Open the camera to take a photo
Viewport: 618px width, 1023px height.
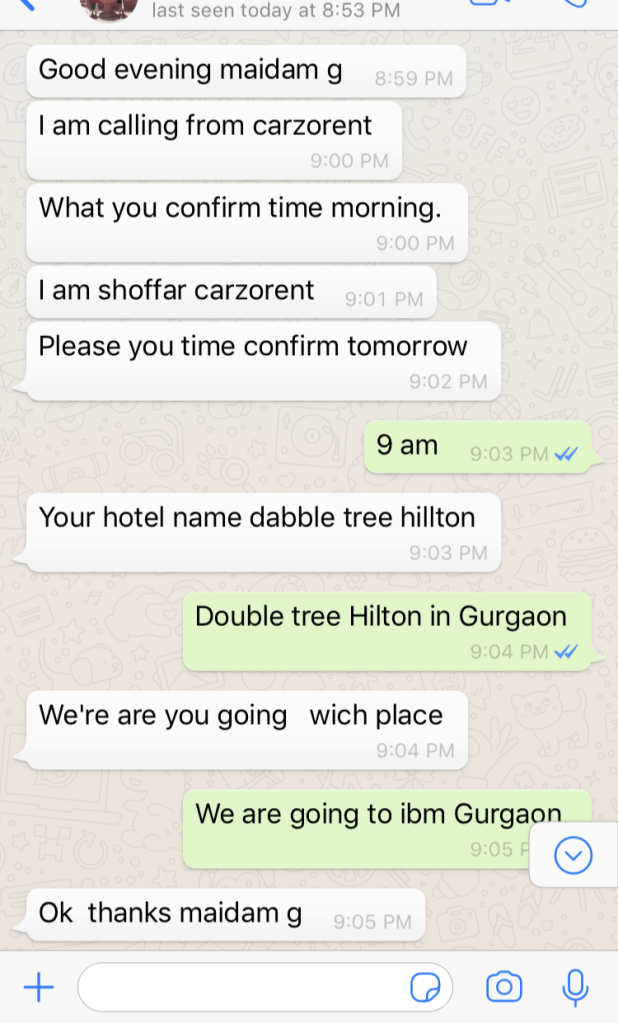coord(504,988)
